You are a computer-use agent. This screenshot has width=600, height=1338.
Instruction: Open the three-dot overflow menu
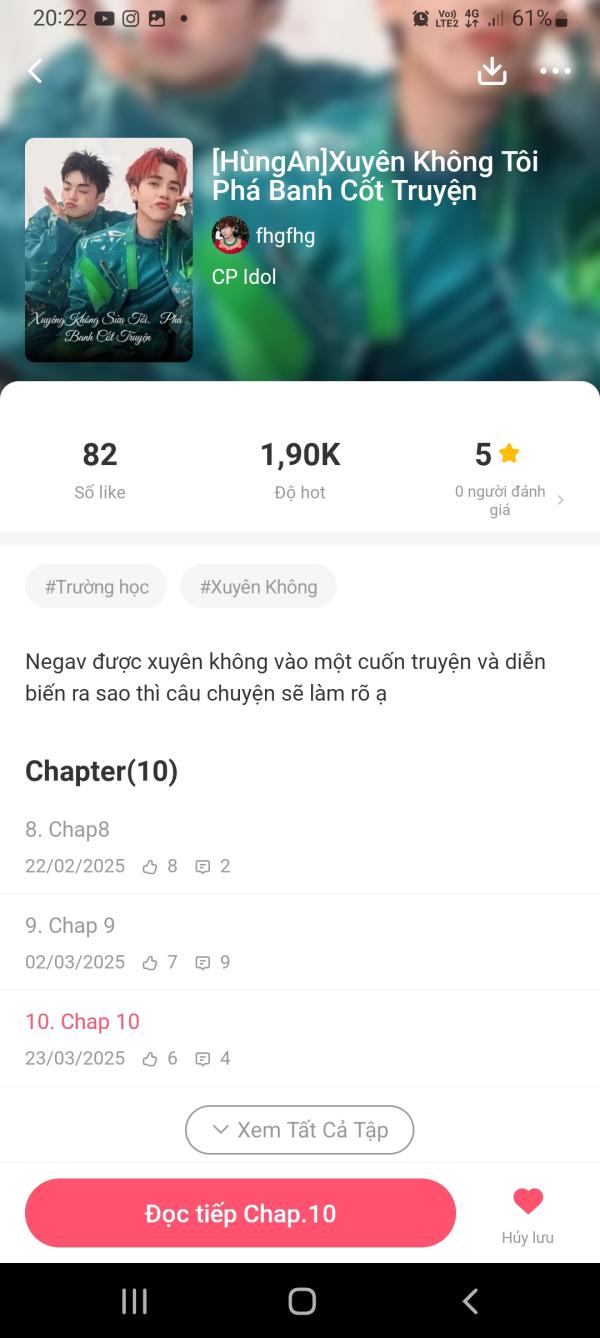point(555,71)
